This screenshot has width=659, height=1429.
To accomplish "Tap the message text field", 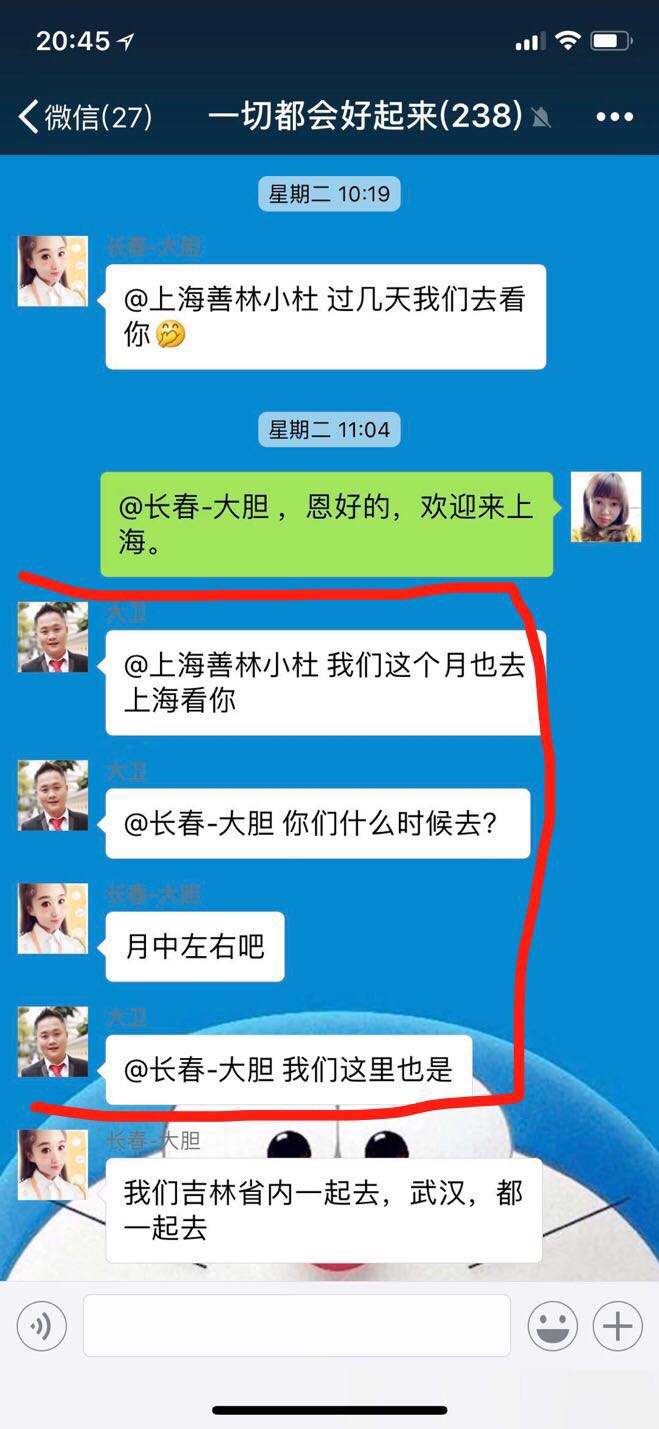I will 296,1326.
